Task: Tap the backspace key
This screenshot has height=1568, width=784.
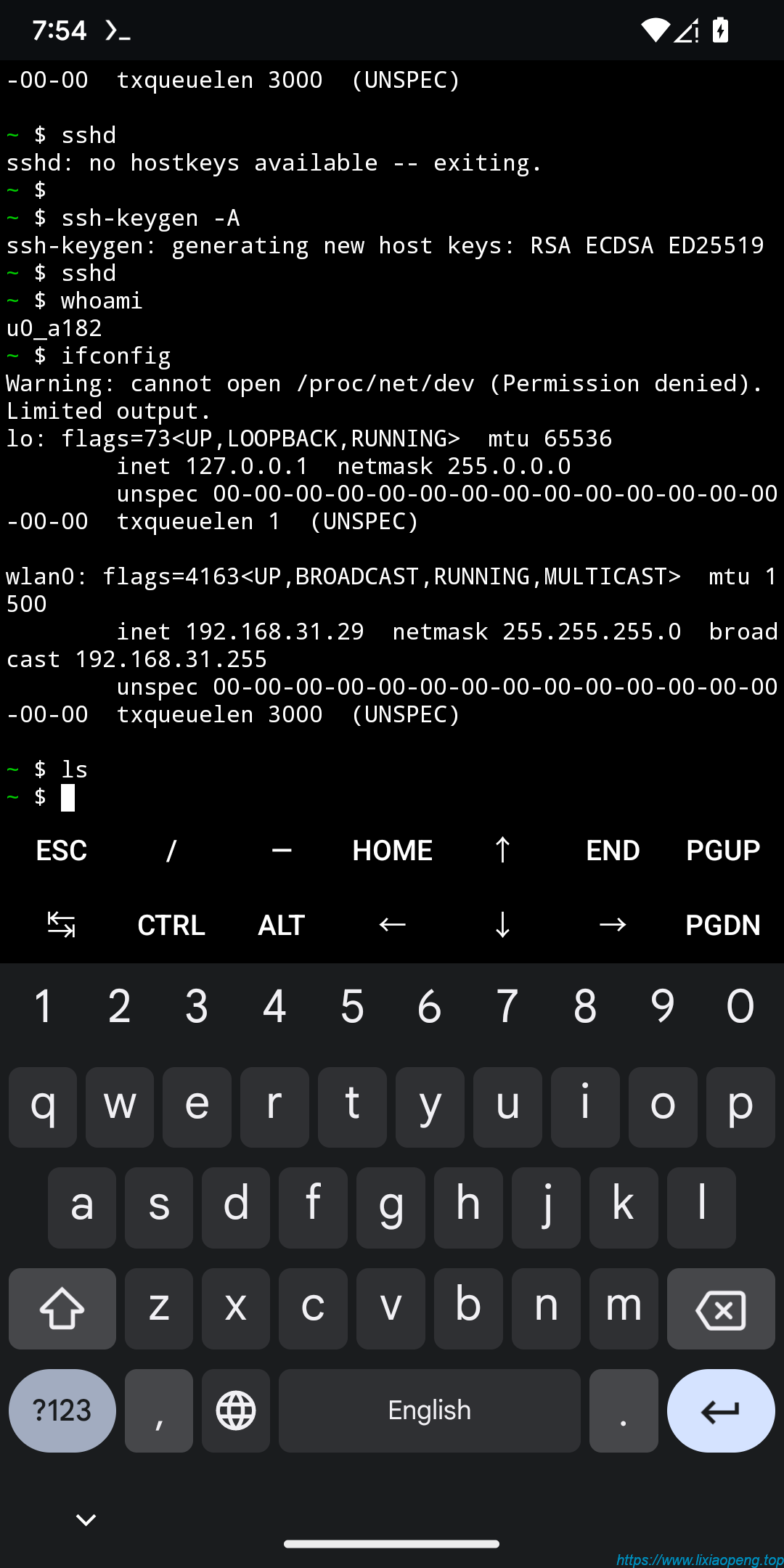Action: coord(720,1309)
